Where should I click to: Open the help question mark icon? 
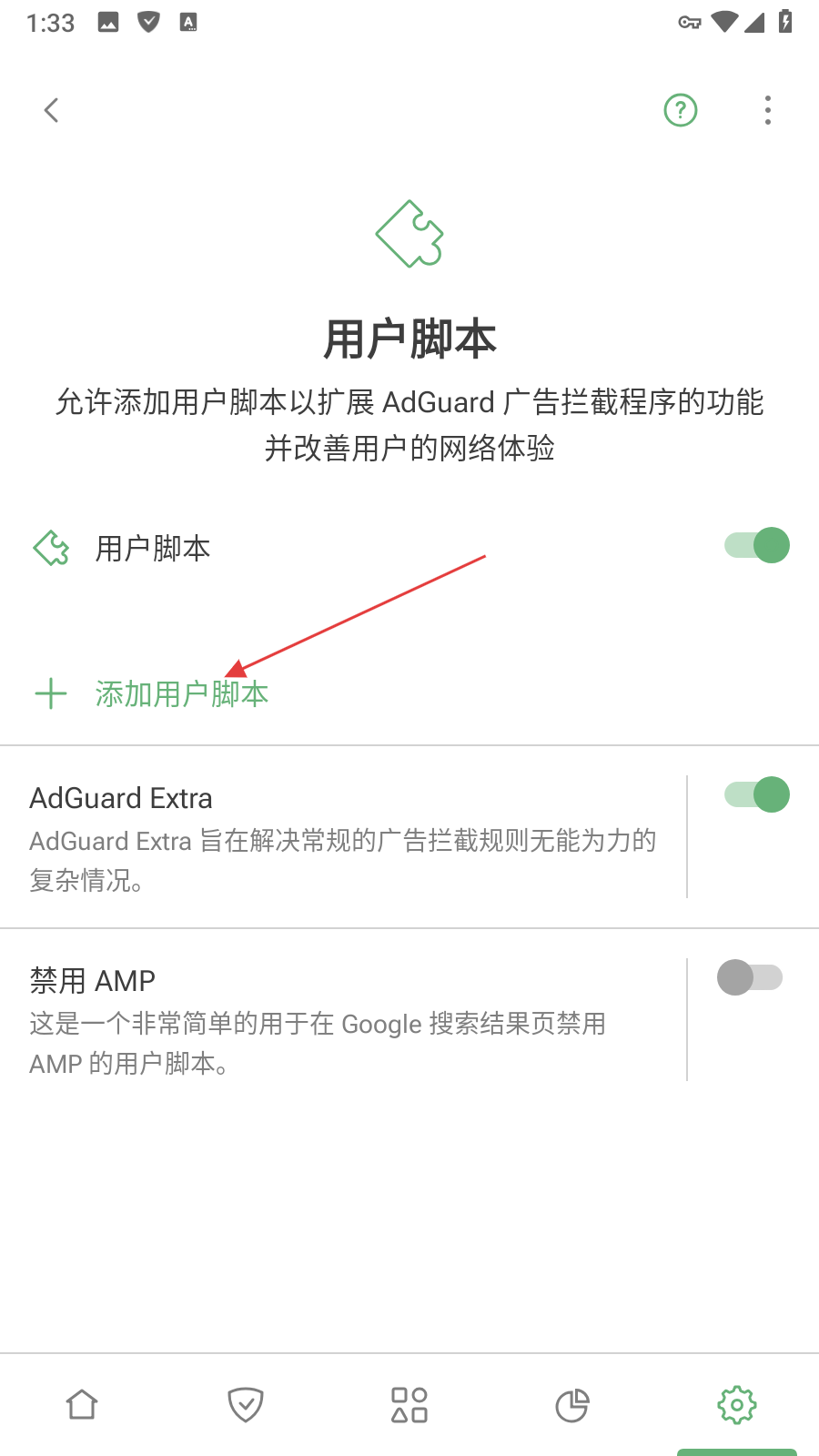coord(681,110)
